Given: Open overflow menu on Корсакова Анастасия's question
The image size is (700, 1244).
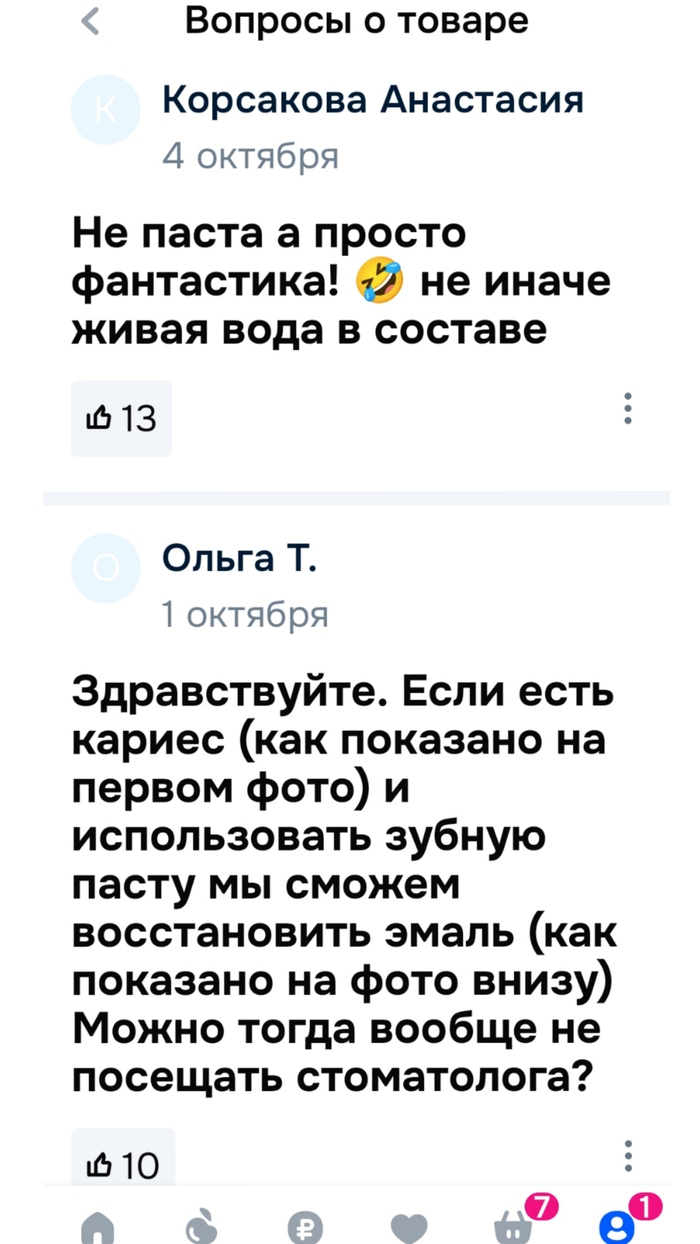Looking at the screenshot, I should pyautogui.click(x=627, y=409).
